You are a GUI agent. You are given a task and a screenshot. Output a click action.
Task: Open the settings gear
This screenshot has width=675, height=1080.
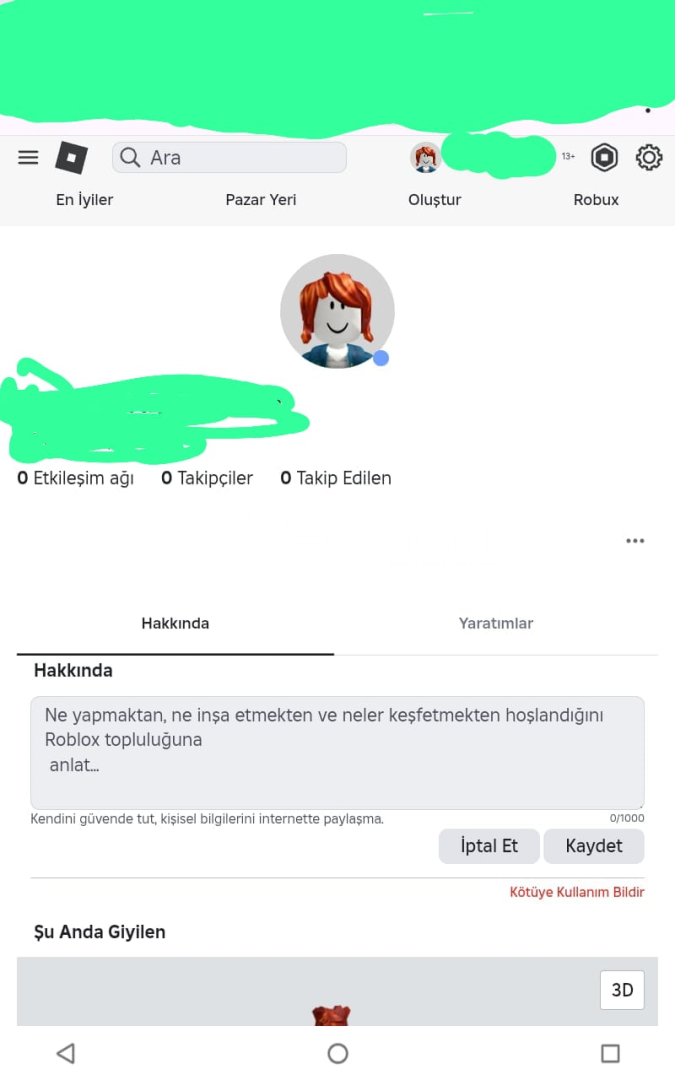coord(649,157)
